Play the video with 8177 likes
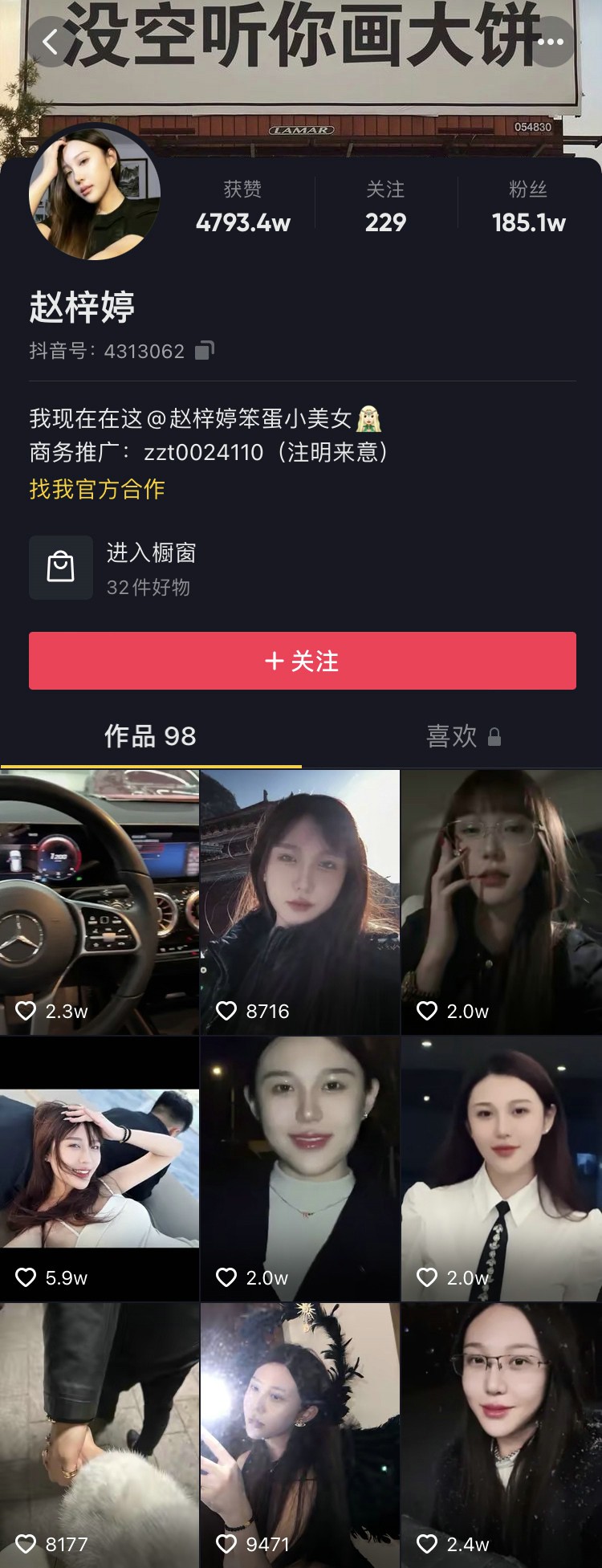This screenshot has width=602, height=1568. tap(99, 1435)
